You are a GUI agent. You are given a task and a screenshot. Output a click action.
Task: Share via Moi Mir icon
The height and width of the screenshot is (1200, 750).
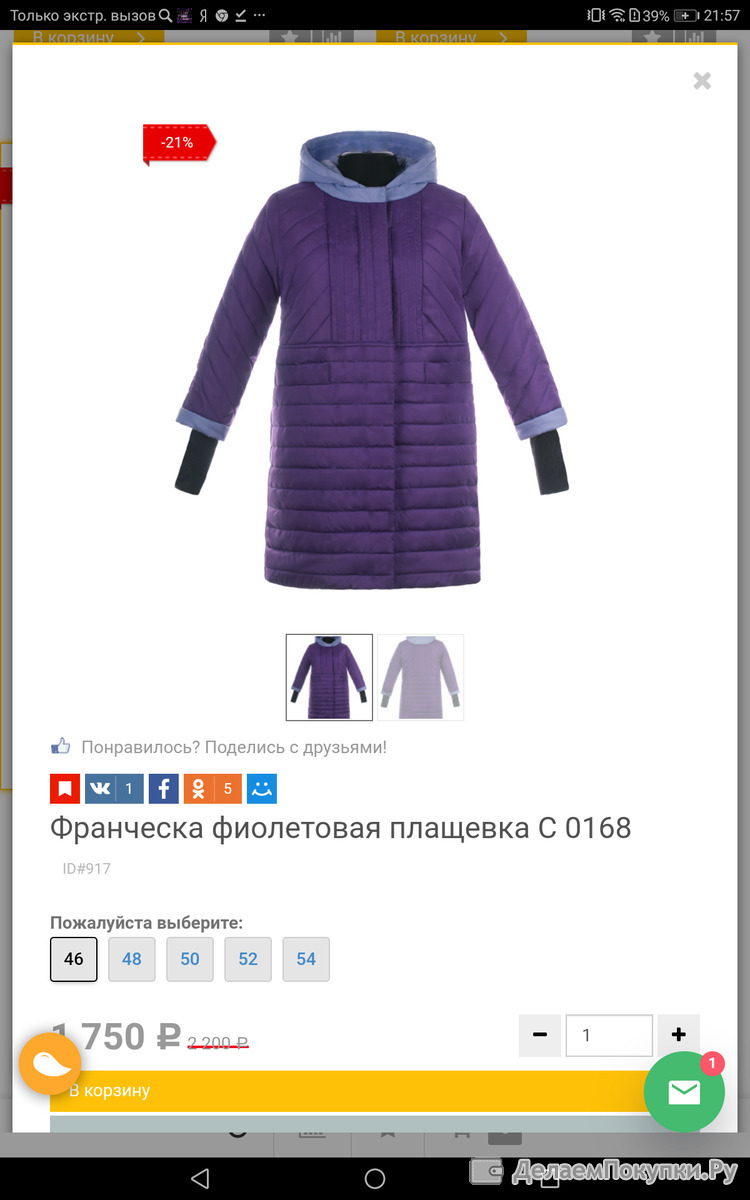[262, 788]
